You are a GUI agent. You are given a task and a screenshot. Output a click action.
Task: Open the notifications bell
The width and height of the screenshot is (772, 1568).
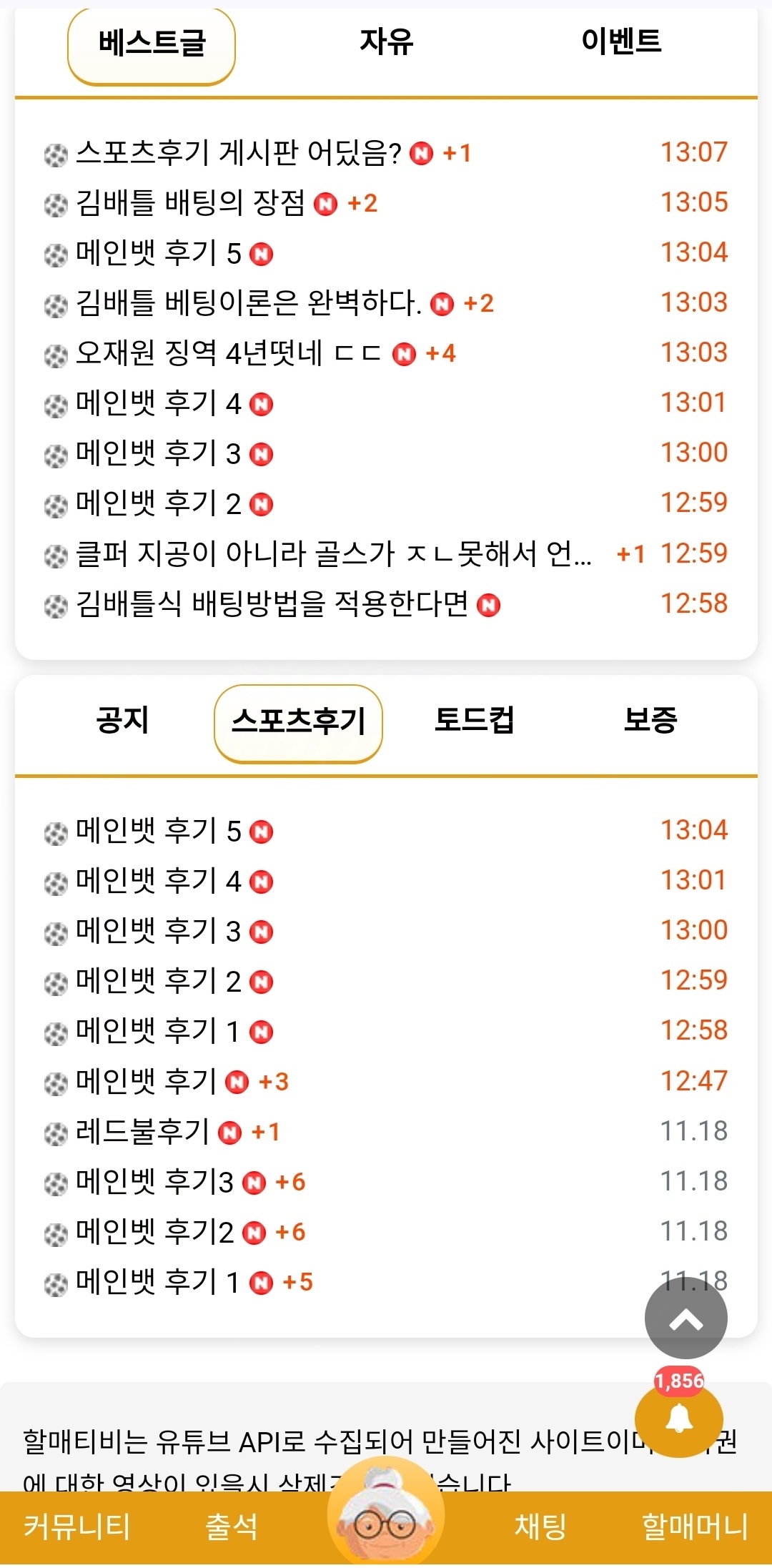[678, 1419]
